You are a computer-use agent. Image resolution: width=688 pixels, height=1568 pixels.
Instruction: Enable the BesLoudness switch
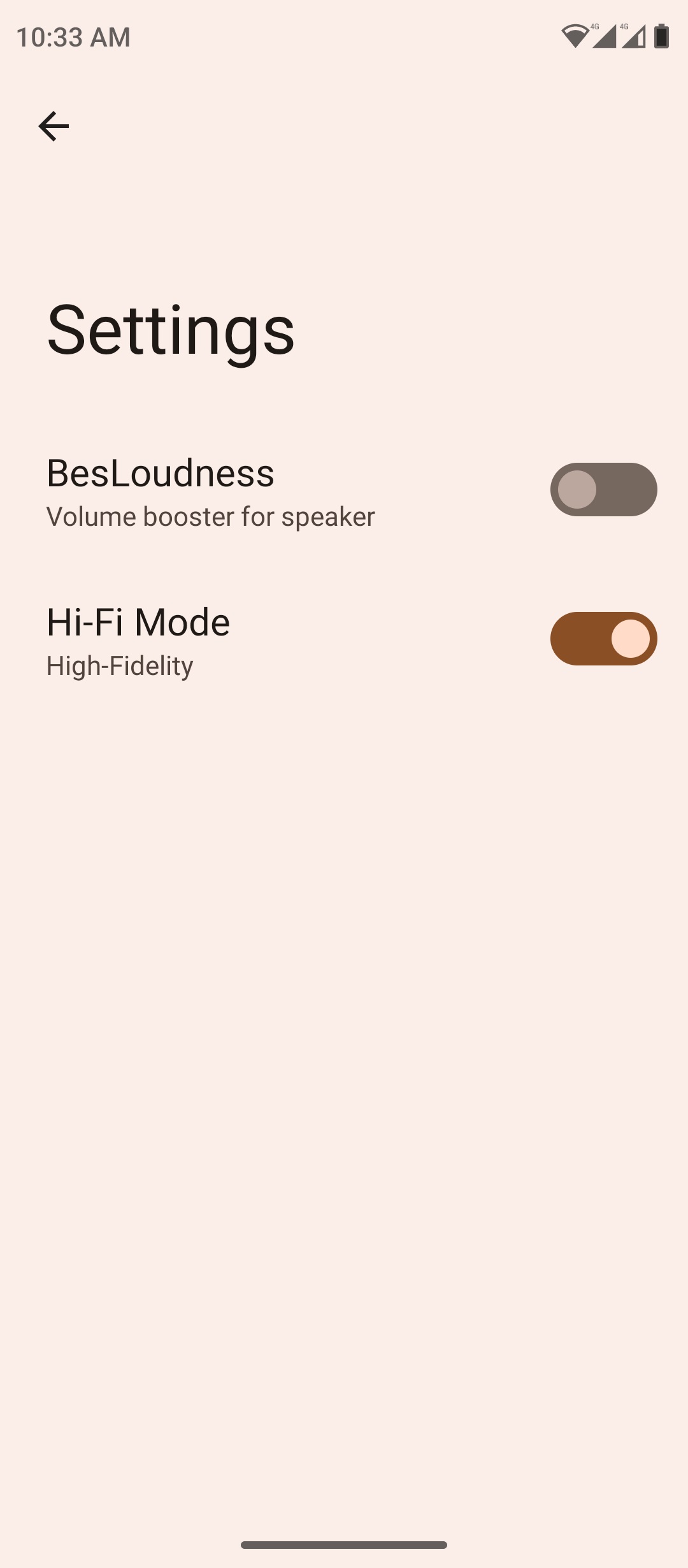coord(603,490)
